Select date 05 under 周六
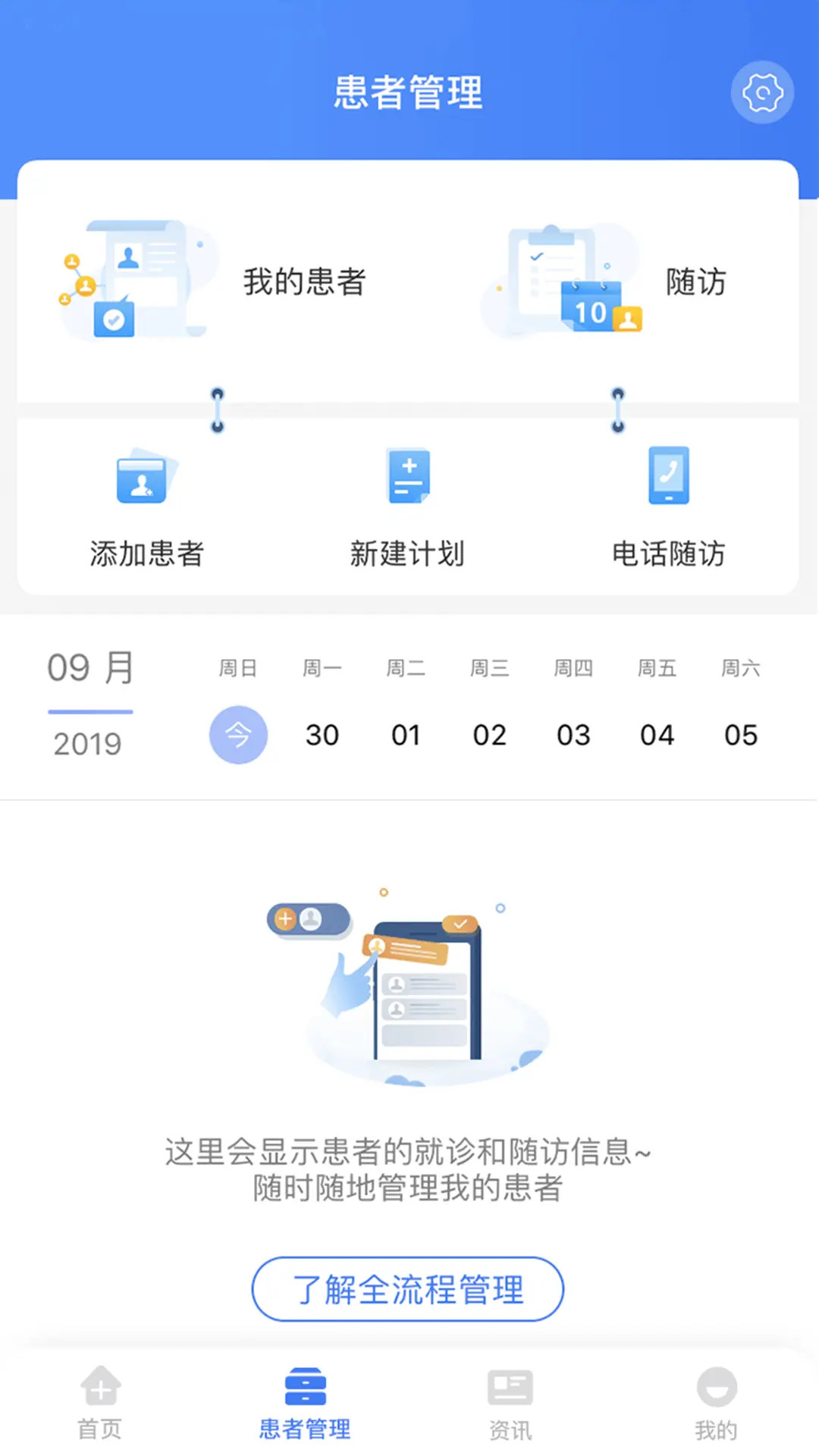This screenshot has width=819, height=1456. tap(740, 734)
